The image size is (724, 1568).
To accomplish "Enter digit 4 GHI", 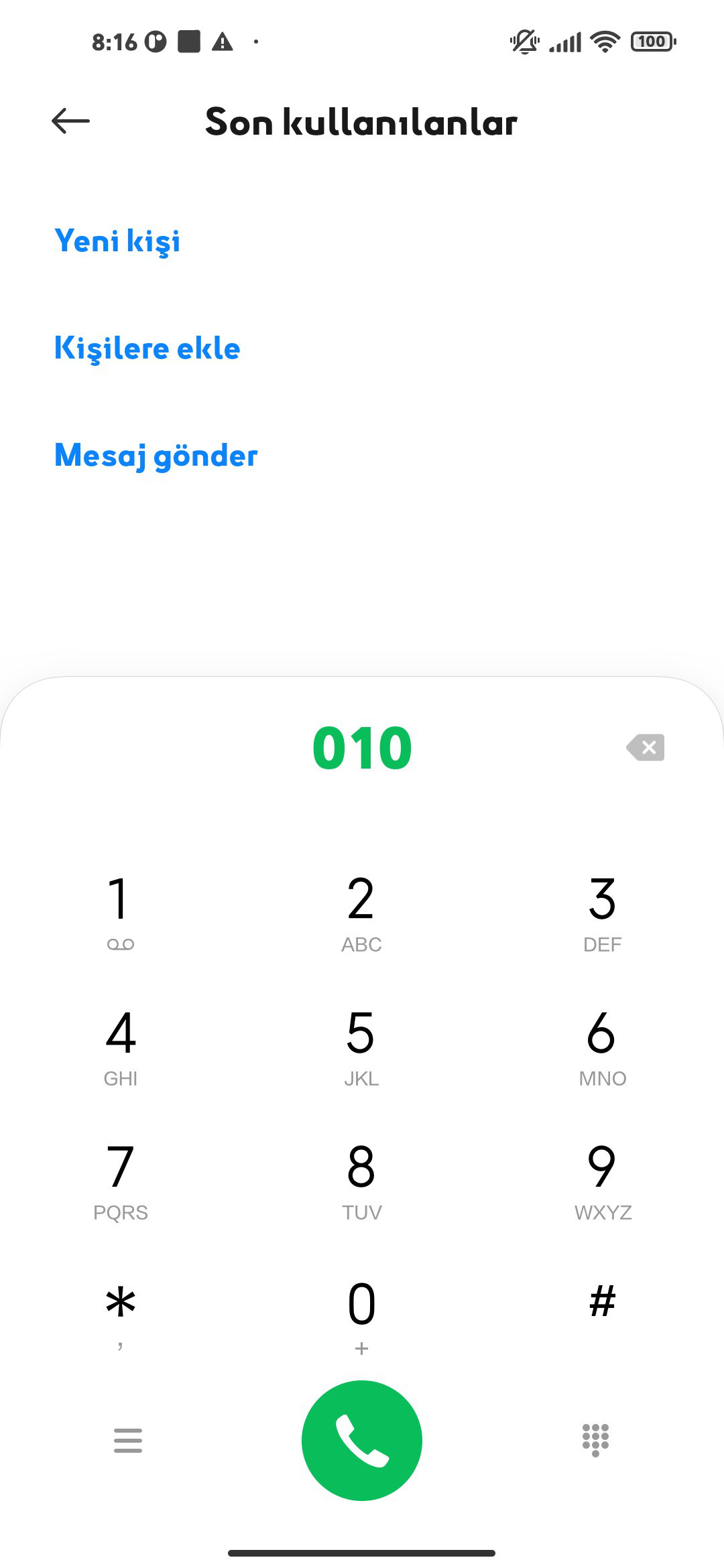I will (121, 1047).
